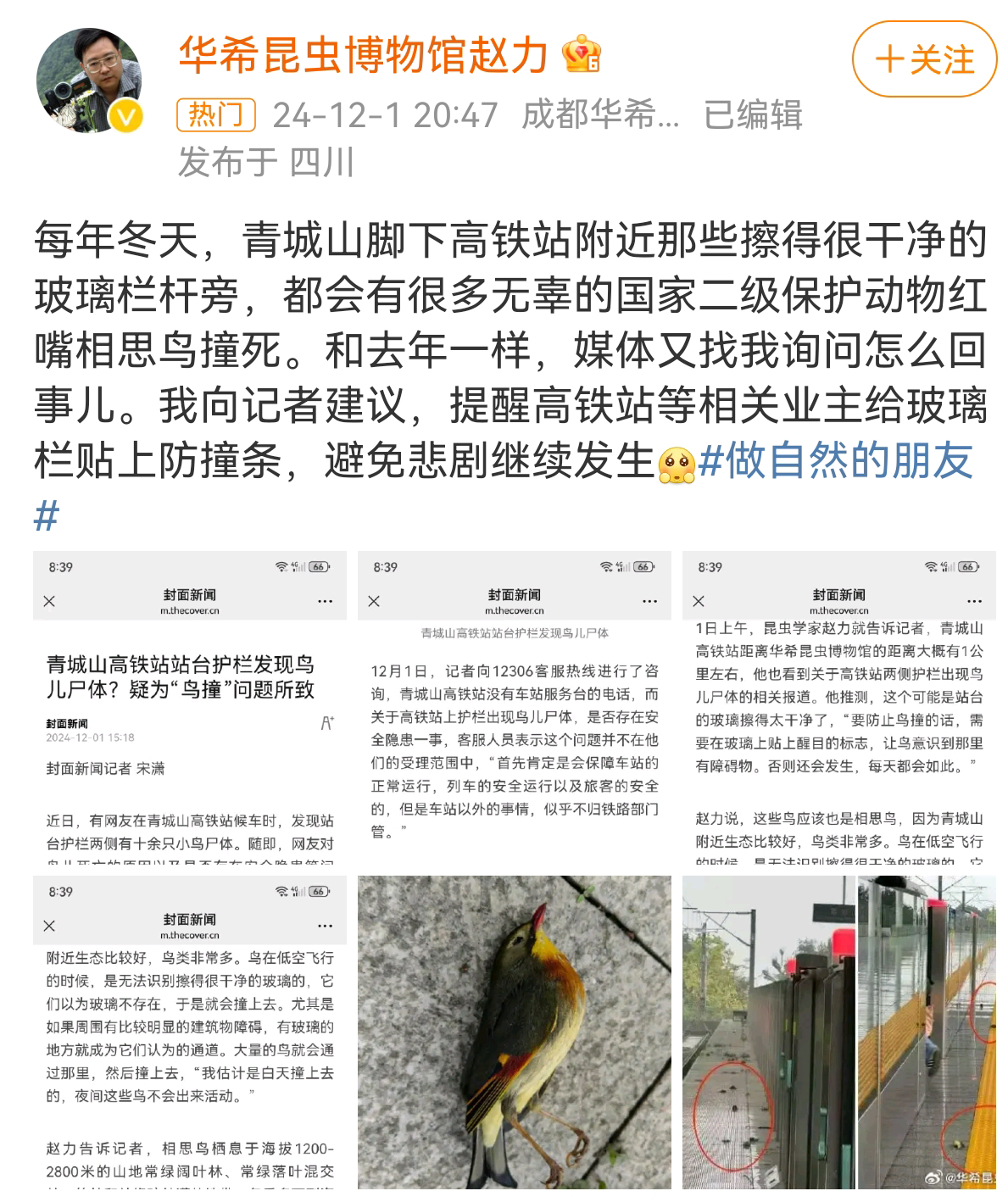The width and height of the screenshot is (1008, 1202).
Task: Open the 热门 hot tag
Action: point(215,114)
